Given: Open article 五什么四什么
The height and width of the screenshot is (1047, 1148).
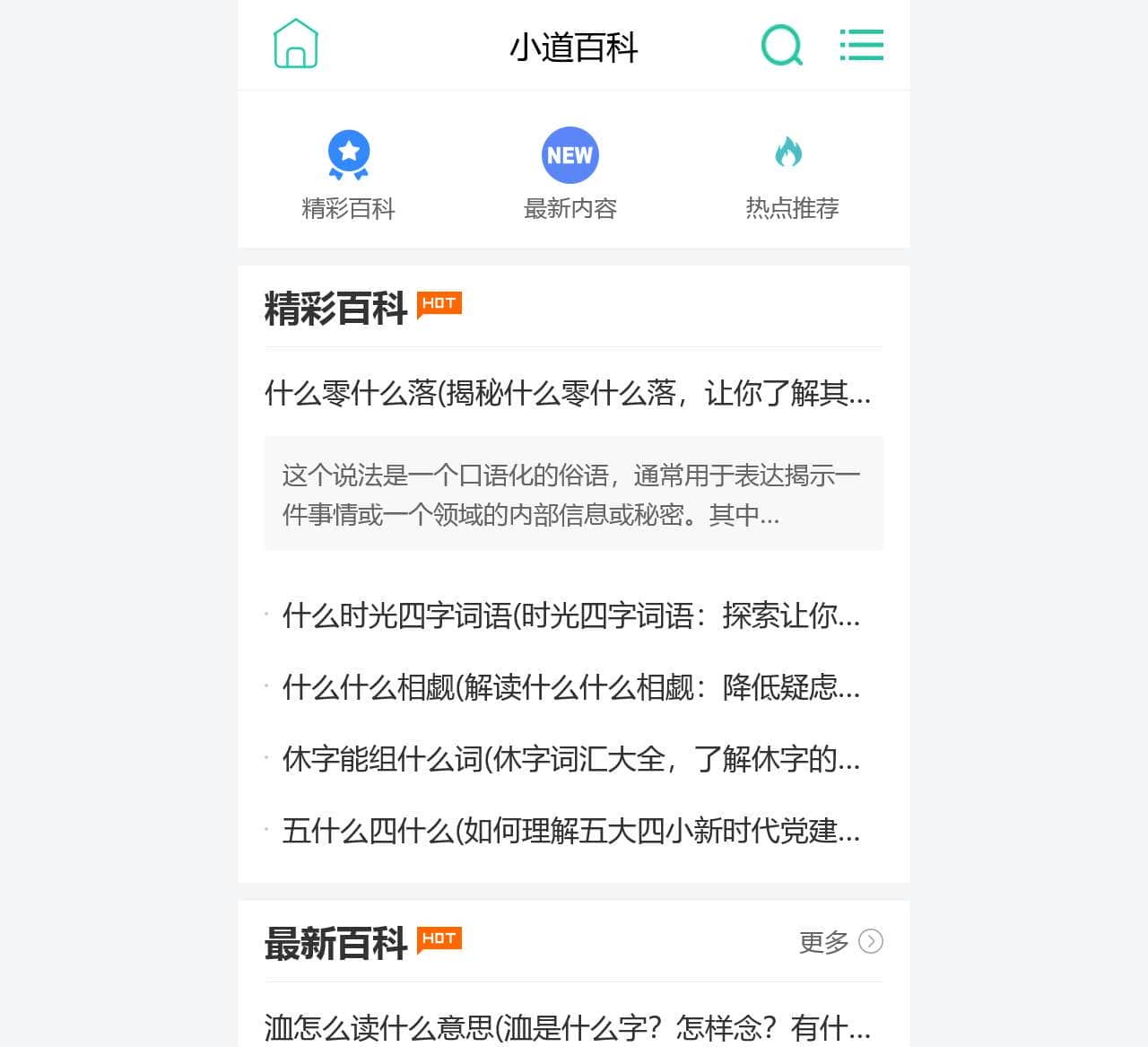Looking at the screenshot, I should pos(570,831).
